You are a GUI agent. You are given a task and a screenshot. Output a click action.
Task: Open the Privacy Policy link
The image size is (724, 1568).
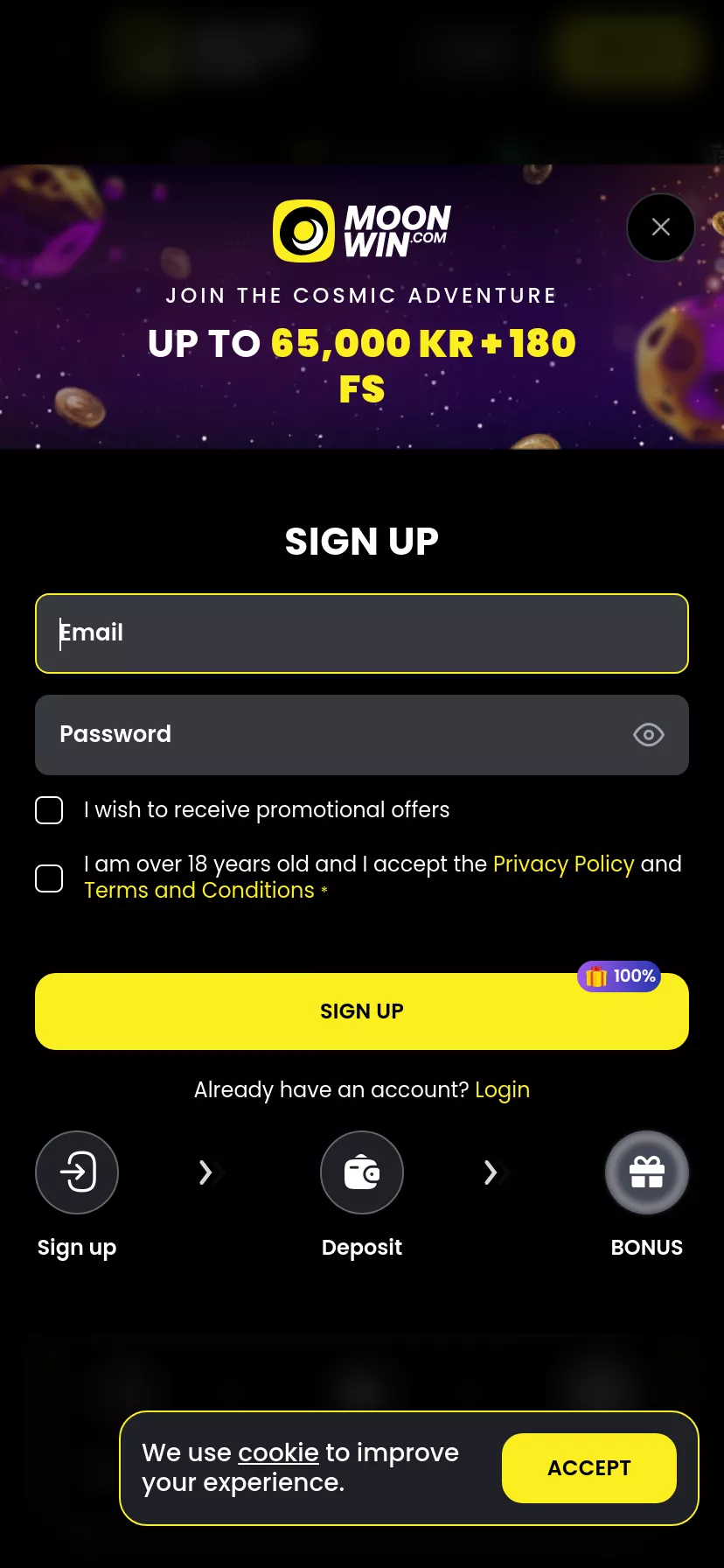tap(563, 864)
